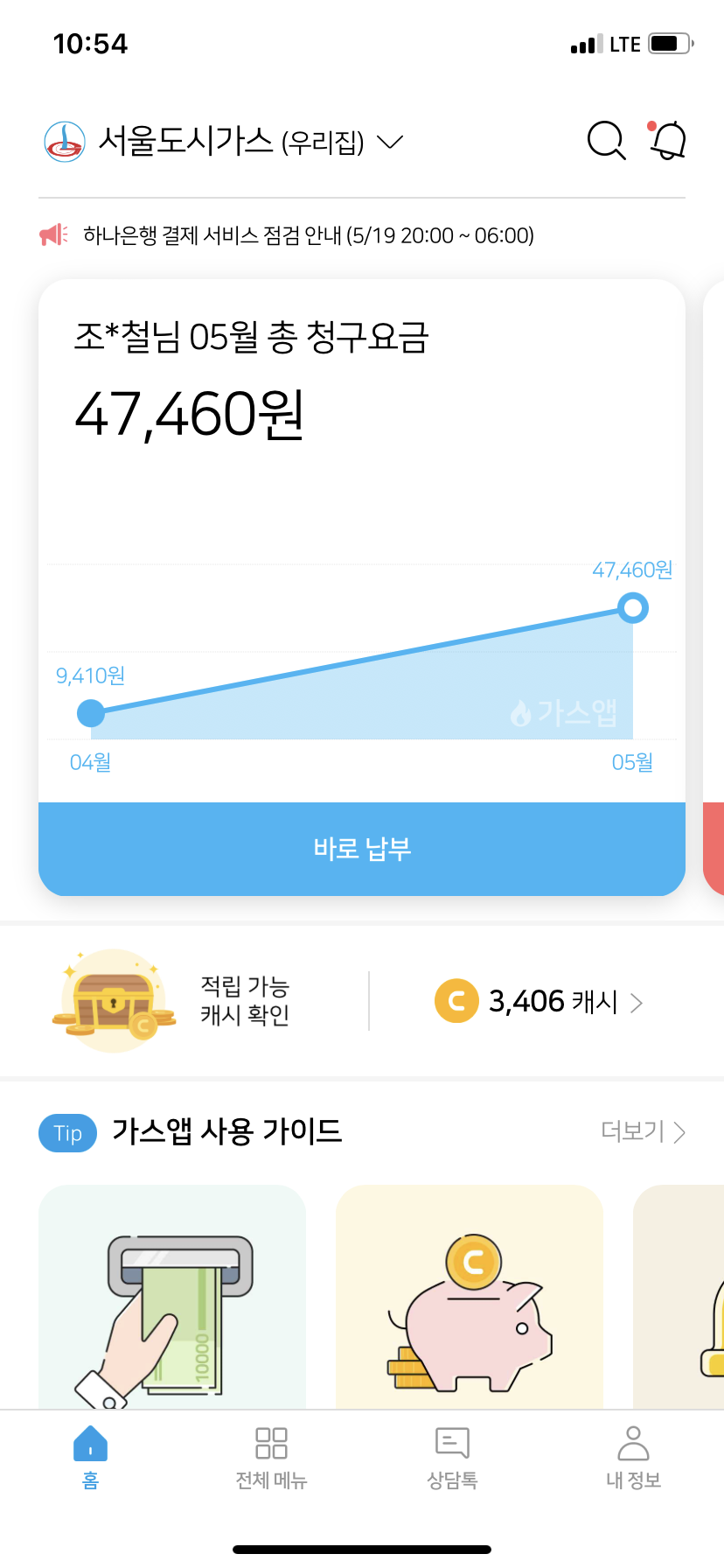
Task: Open the cash withdrawal guide card
Action: pyautogui.click(x=172, y=1297)
